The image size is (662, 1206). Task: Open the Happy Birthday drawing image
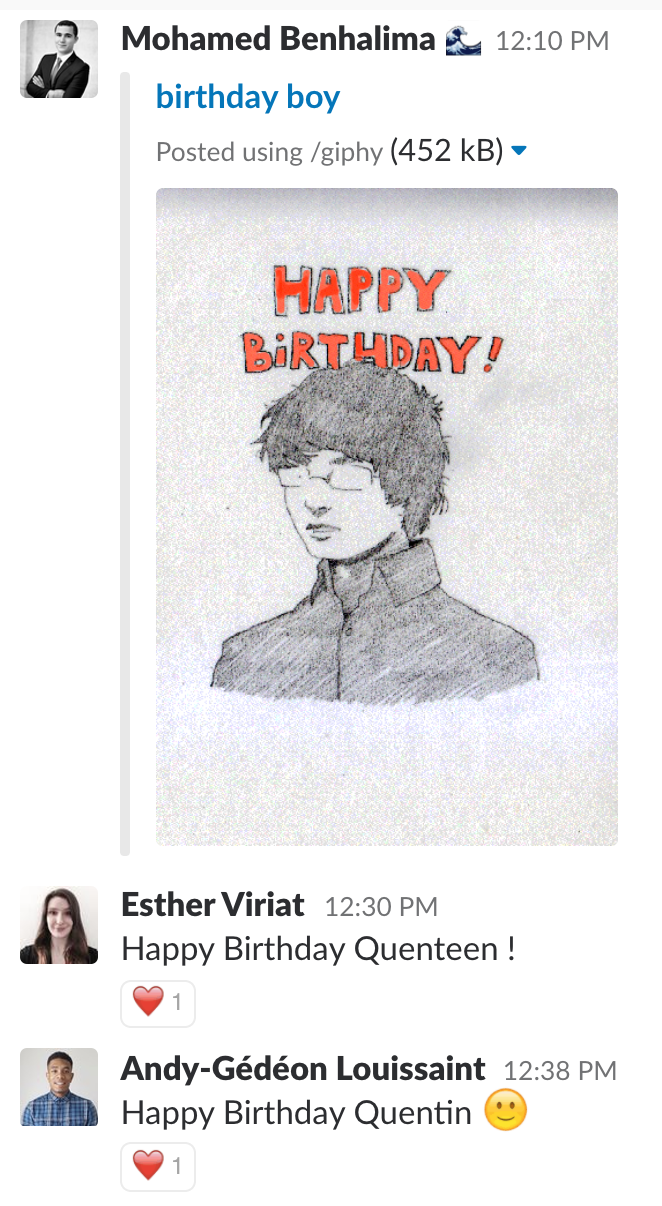pos(386,516)
